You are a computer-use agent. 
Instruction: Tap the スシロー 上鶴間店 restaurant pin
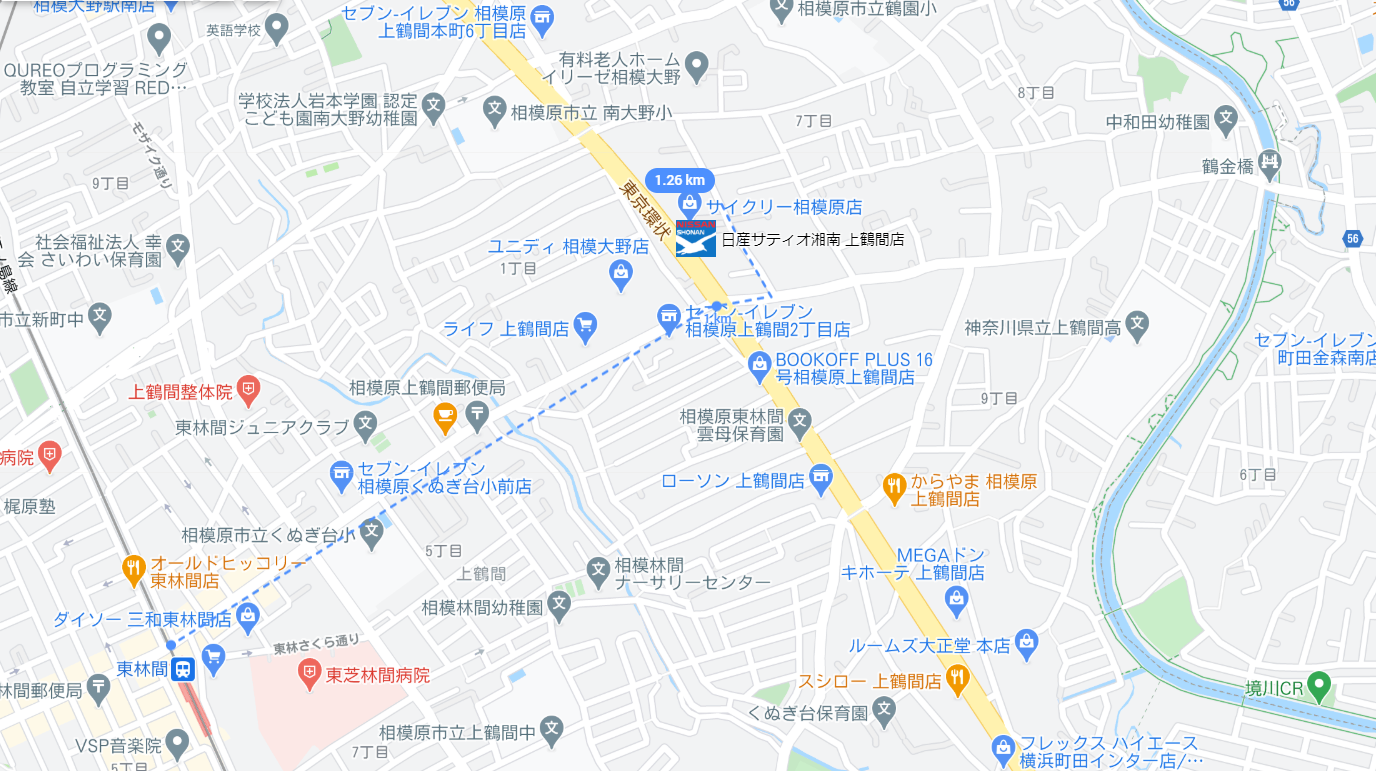pos(957,676)
